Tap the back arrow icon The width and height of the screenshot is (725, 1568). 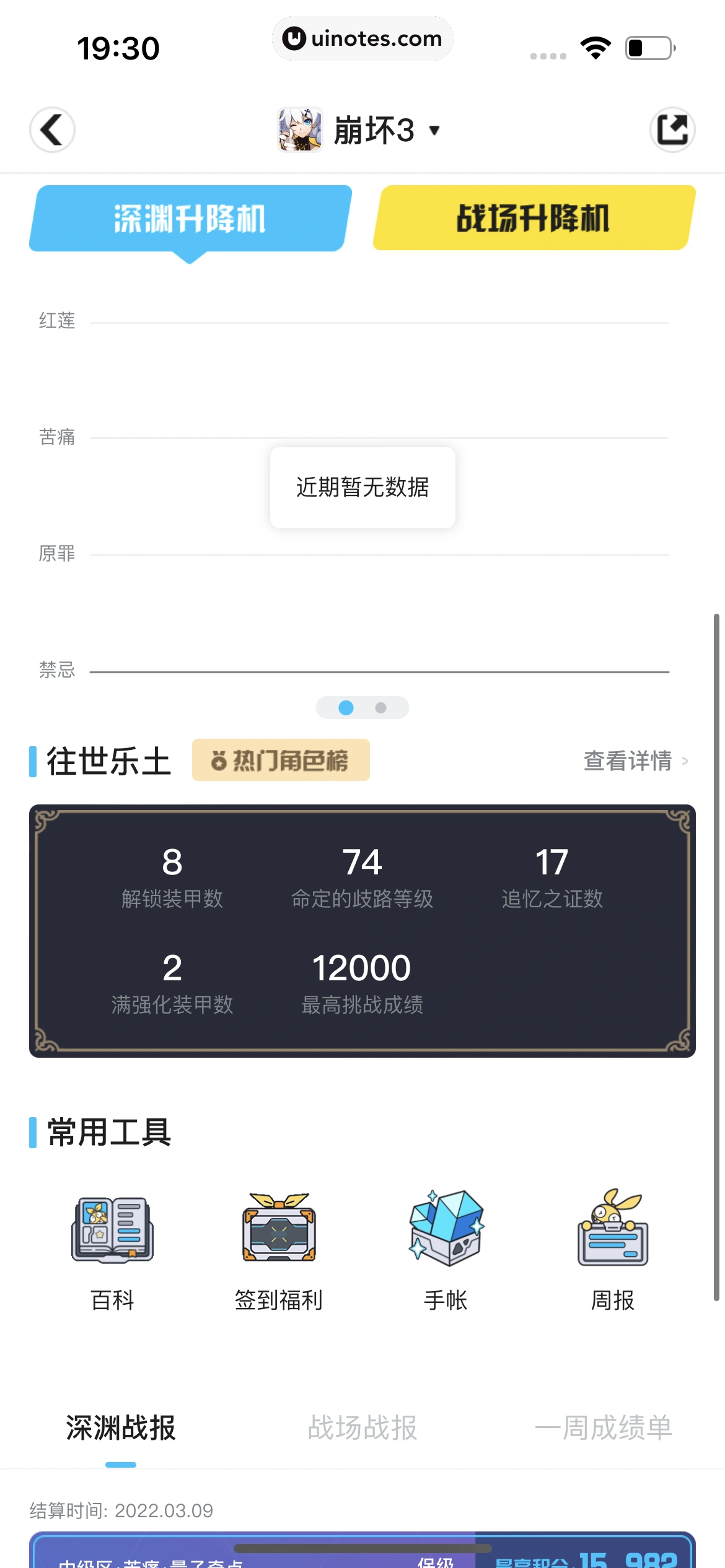click(52, 130)
